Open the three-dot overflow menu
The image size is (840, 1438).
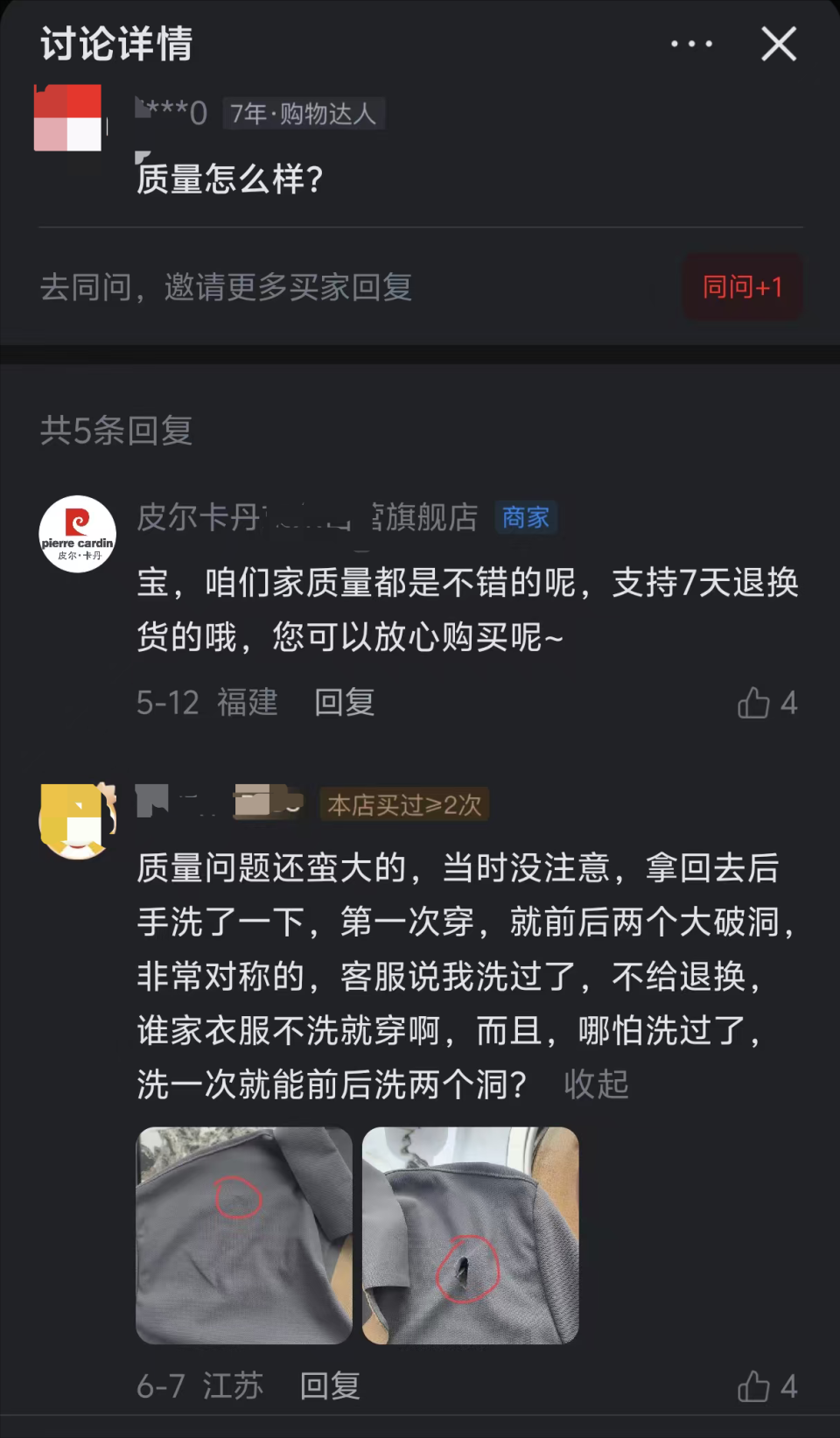691,44
